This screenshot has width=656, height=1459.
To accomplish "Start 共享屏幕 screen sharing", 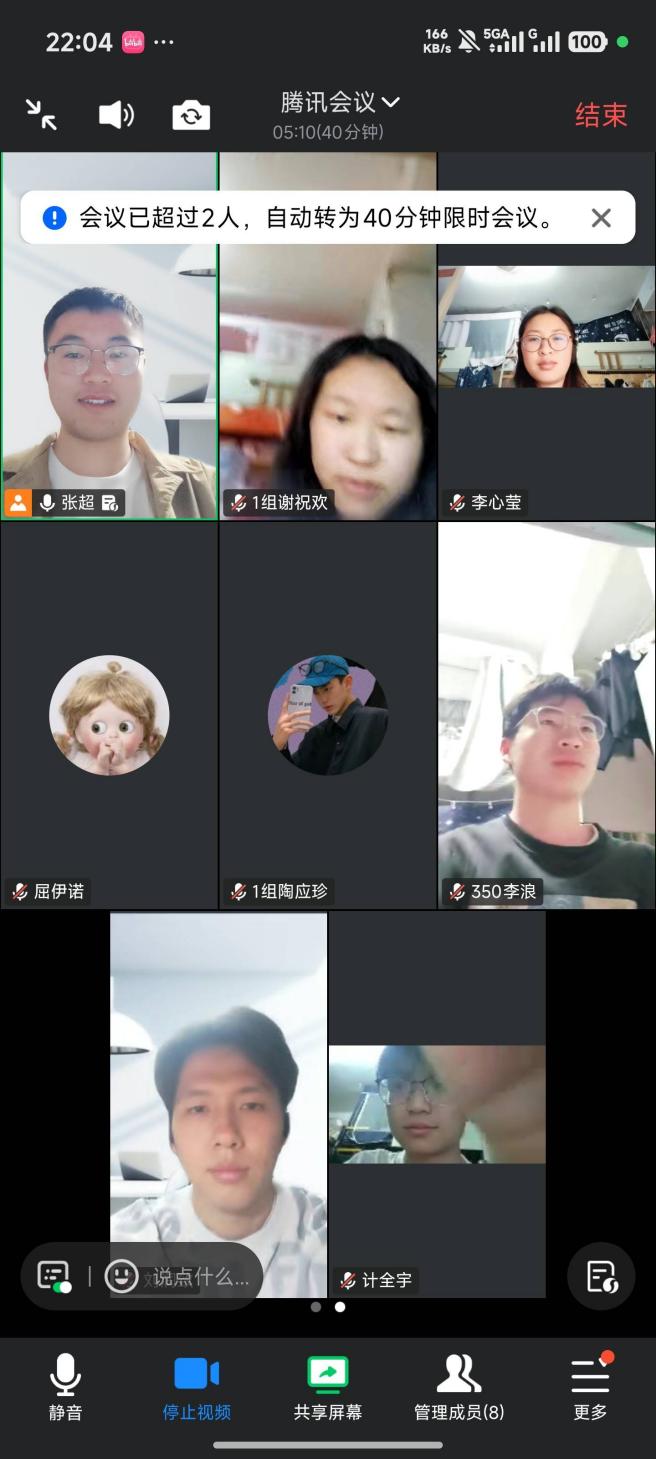I will point(328,1387).
